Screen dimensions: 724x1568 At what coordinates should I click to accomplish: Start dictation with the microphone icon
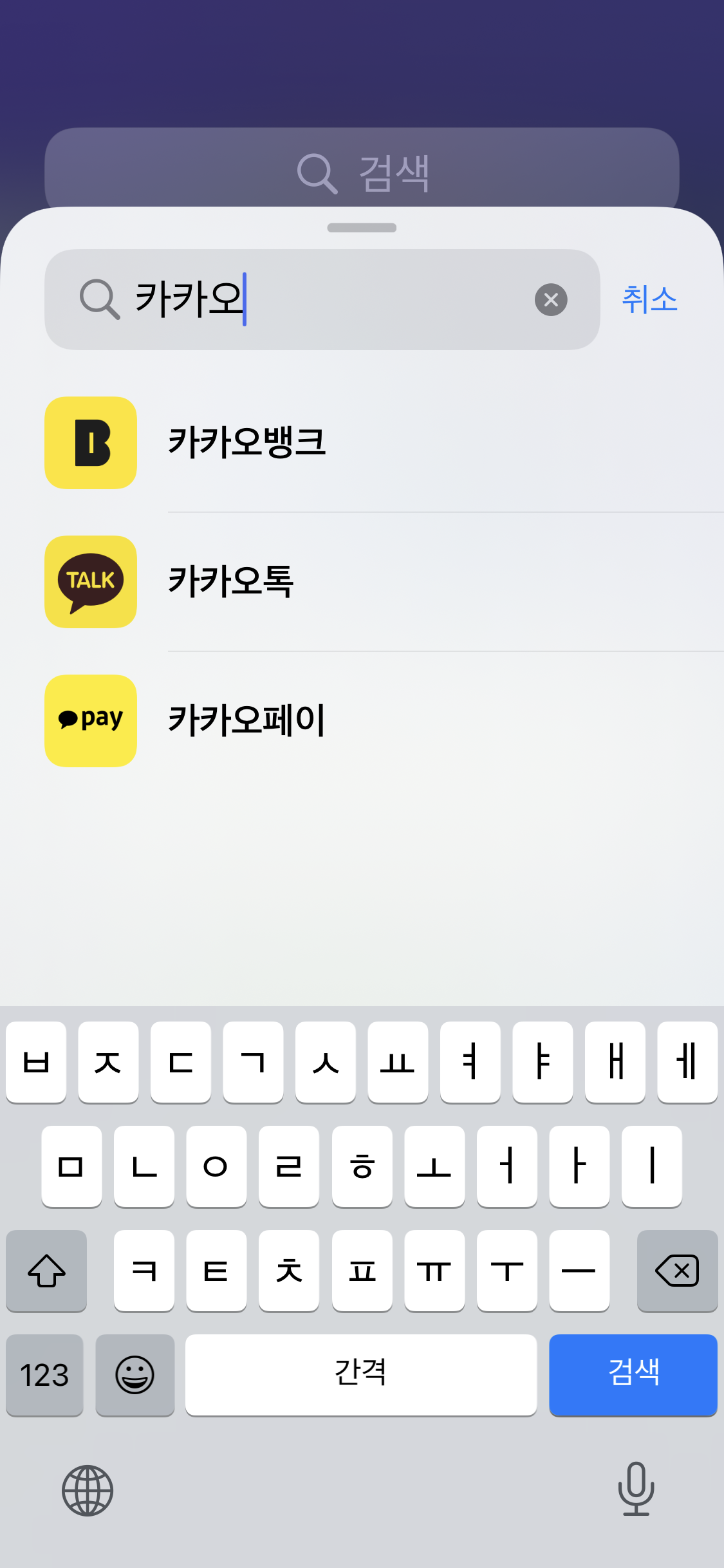636,1488
